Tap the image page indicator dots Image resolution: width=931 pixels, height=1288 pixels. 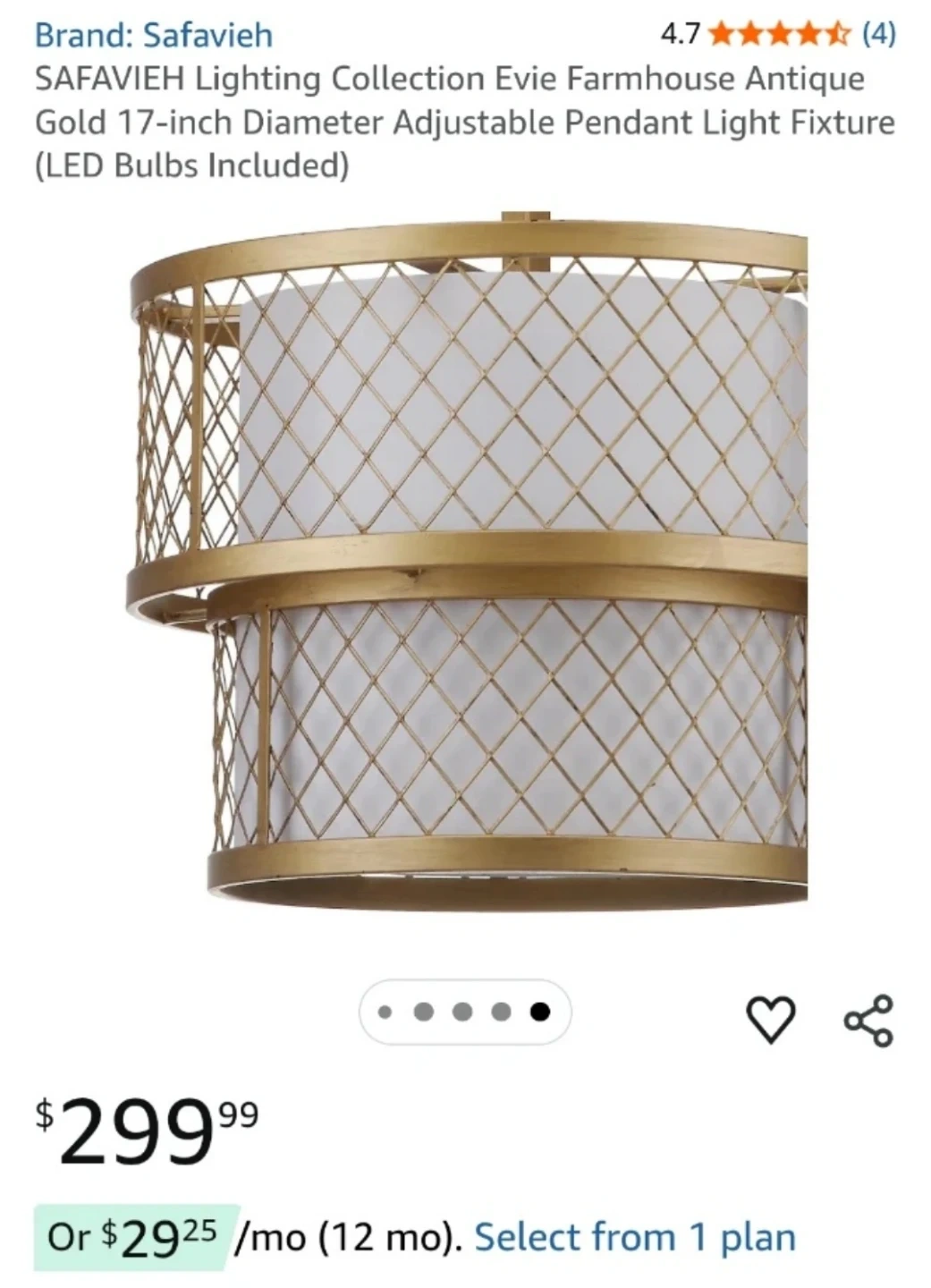point(464,1012)
